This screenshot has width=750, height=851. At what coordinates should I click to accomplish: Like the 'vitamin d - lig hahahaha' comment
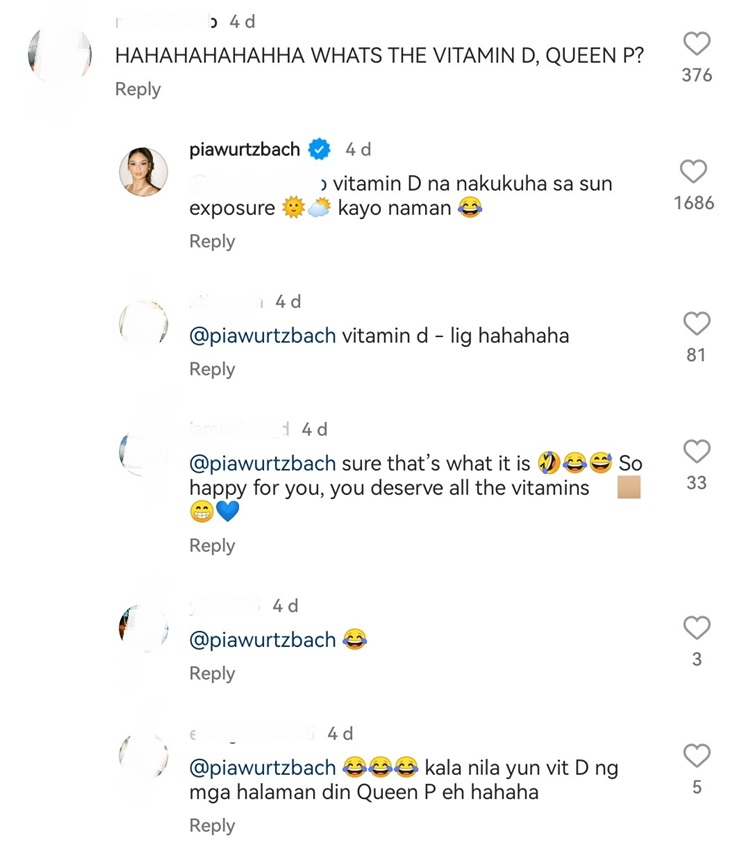697,324
